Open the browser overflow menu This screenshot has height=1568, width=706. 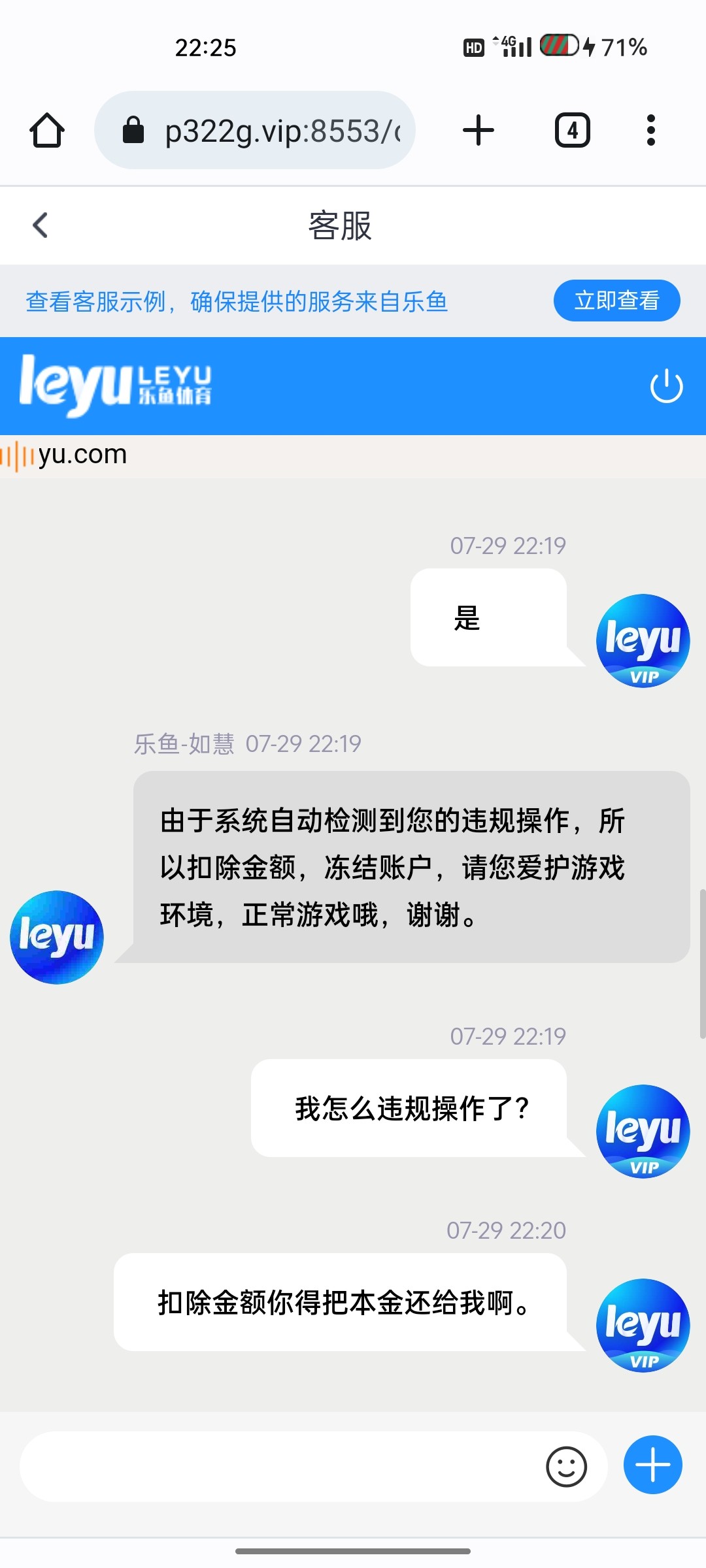(x=650, y=131)
